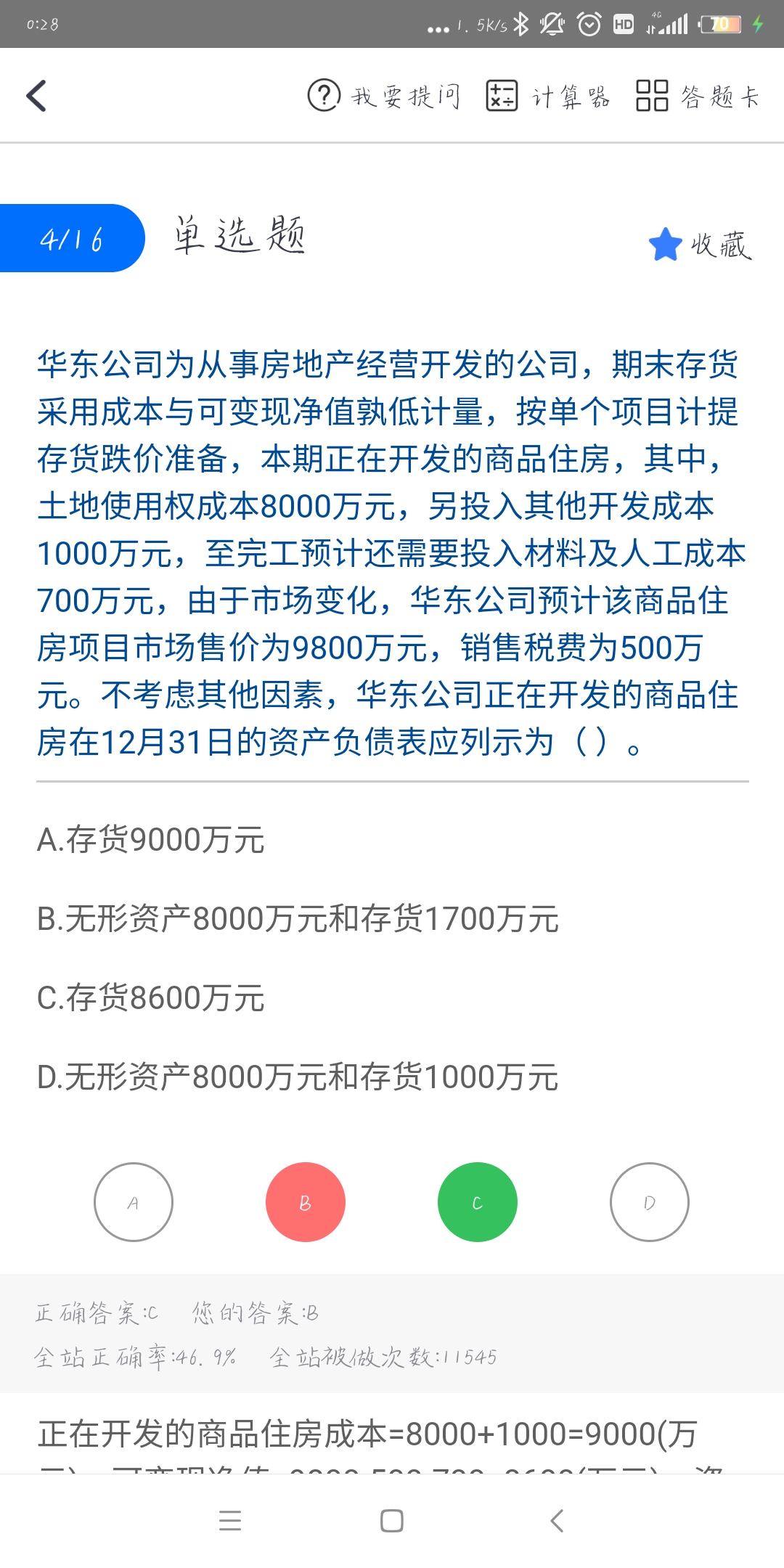Go back using the top-left arrow
Screen dimensions: 784x1568
[36, 96]
